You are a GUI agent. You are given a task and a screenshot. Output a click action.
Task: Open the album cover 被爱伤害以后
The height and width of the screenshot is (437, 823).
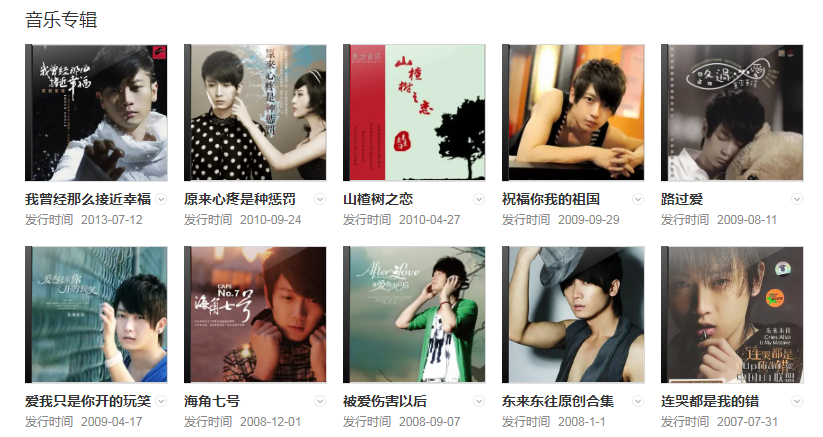[x=414, y=314]
